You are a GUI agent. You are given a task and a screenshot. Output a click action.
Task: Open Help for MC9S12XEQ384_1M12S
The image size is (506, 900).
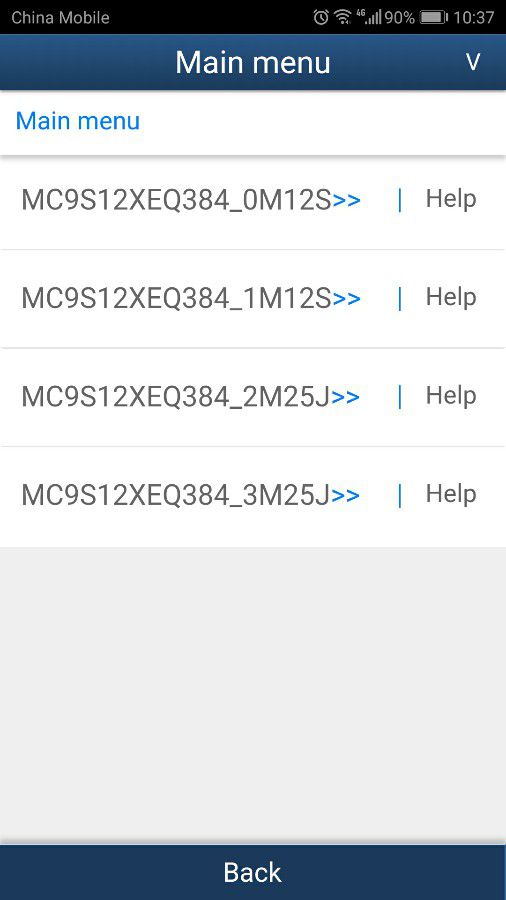tap(451, 297)
